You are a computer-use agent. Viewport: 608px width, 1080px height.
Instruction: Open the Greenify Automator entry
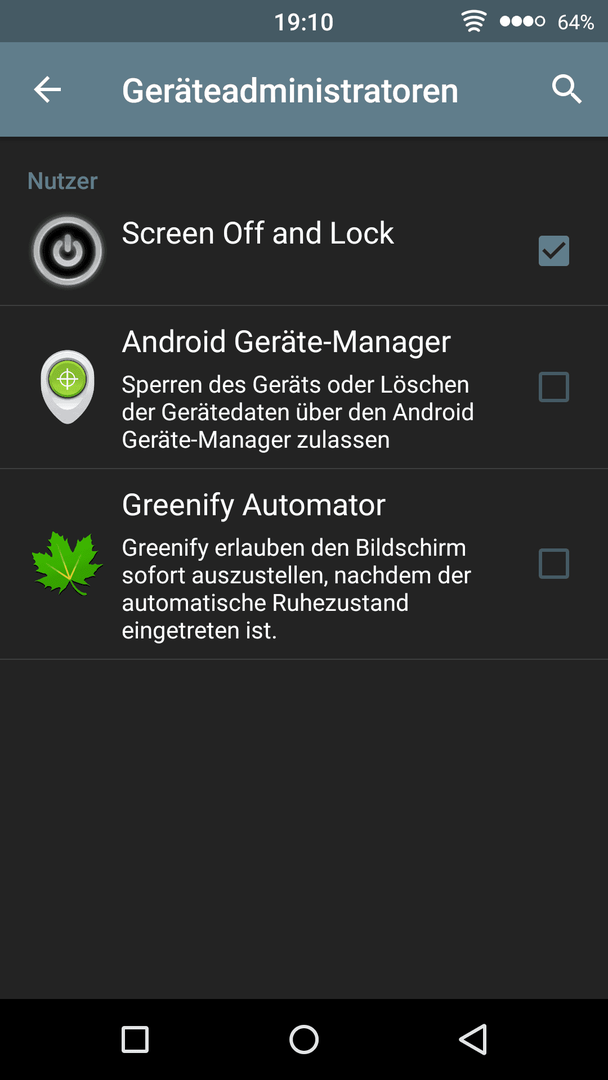coord(304,564)
